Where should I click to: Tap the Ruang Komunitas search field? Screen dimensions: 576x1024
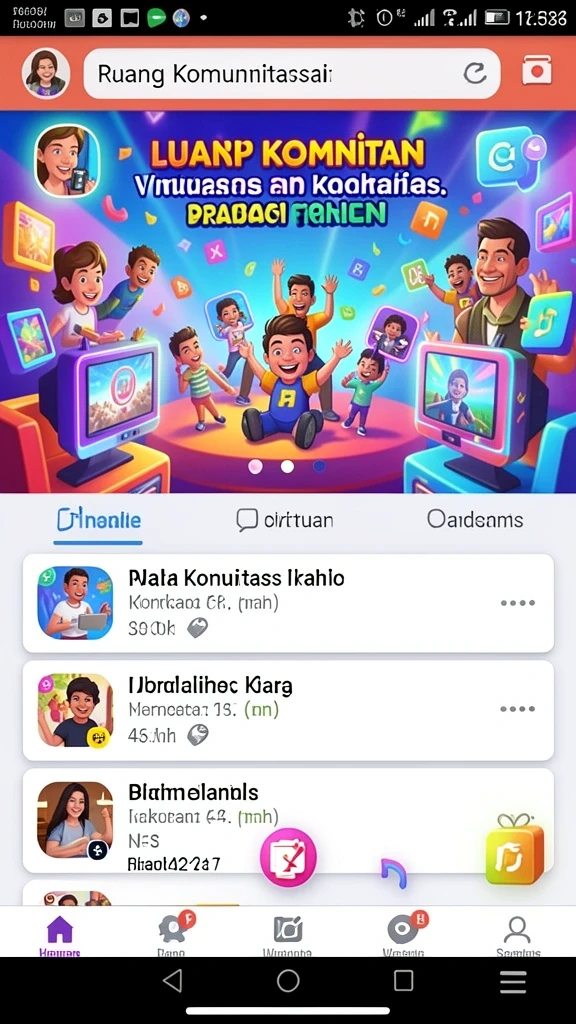[292, 73]
